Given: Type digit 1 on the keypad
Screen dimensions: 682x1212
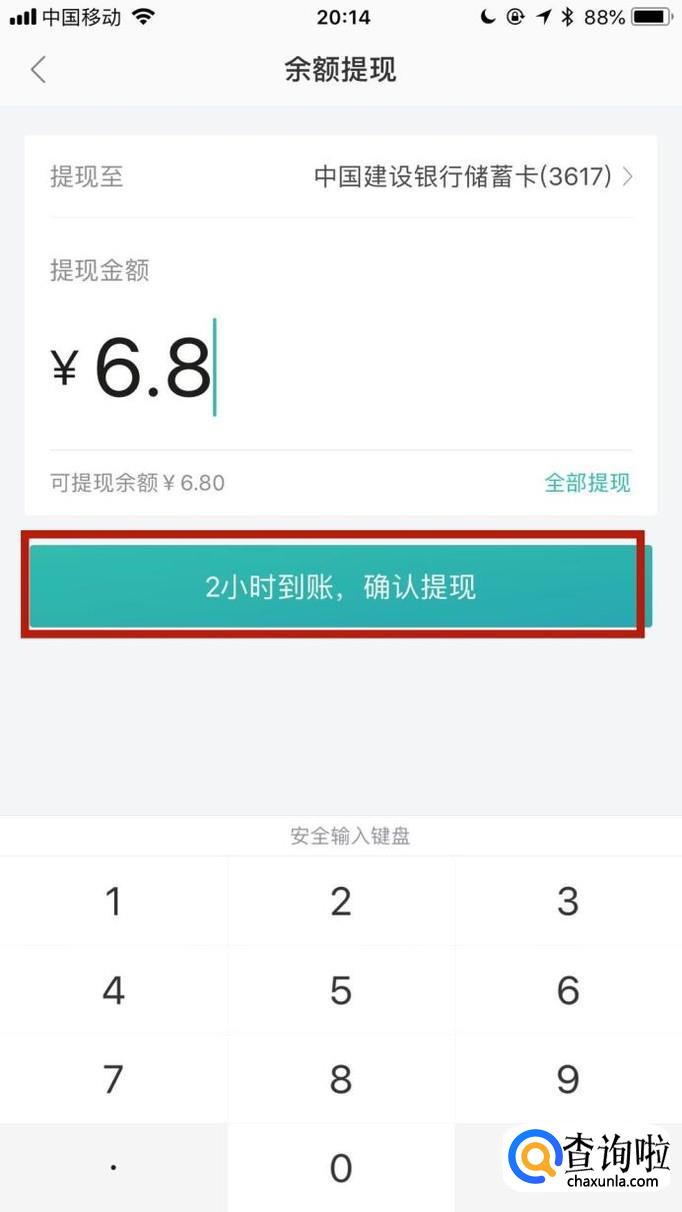Looking at the screenshot, I should point(113,902).
